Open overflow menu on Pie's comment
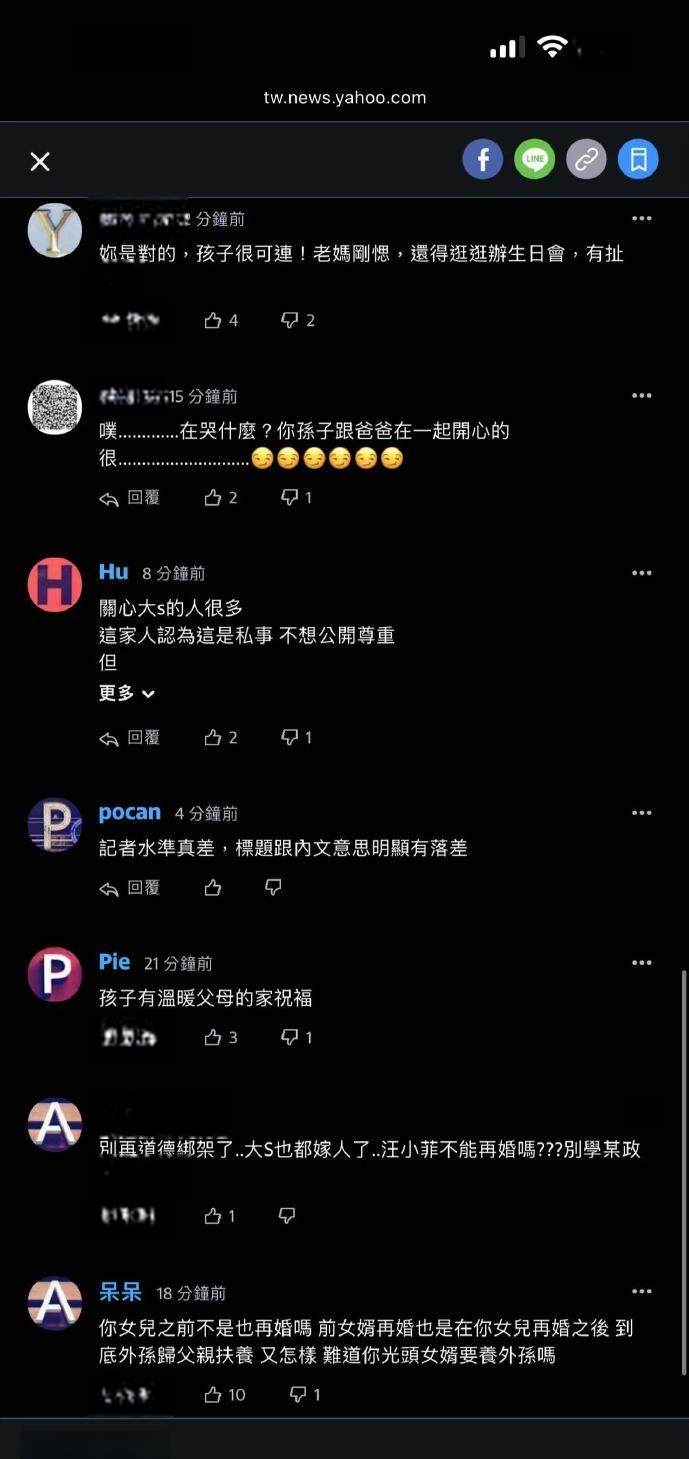689x1459 pixels. pos(641,963)
